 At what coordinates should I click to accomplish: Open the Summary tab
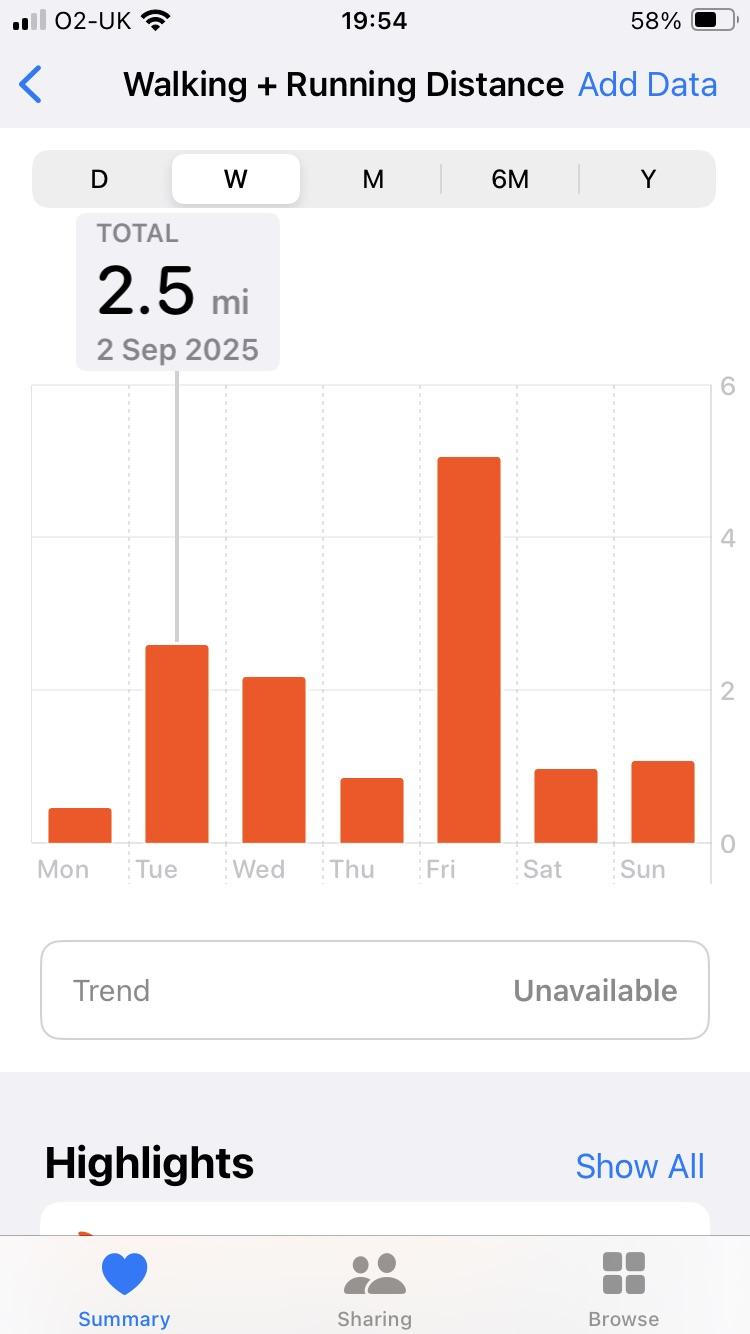click(x=124, y=1290)
